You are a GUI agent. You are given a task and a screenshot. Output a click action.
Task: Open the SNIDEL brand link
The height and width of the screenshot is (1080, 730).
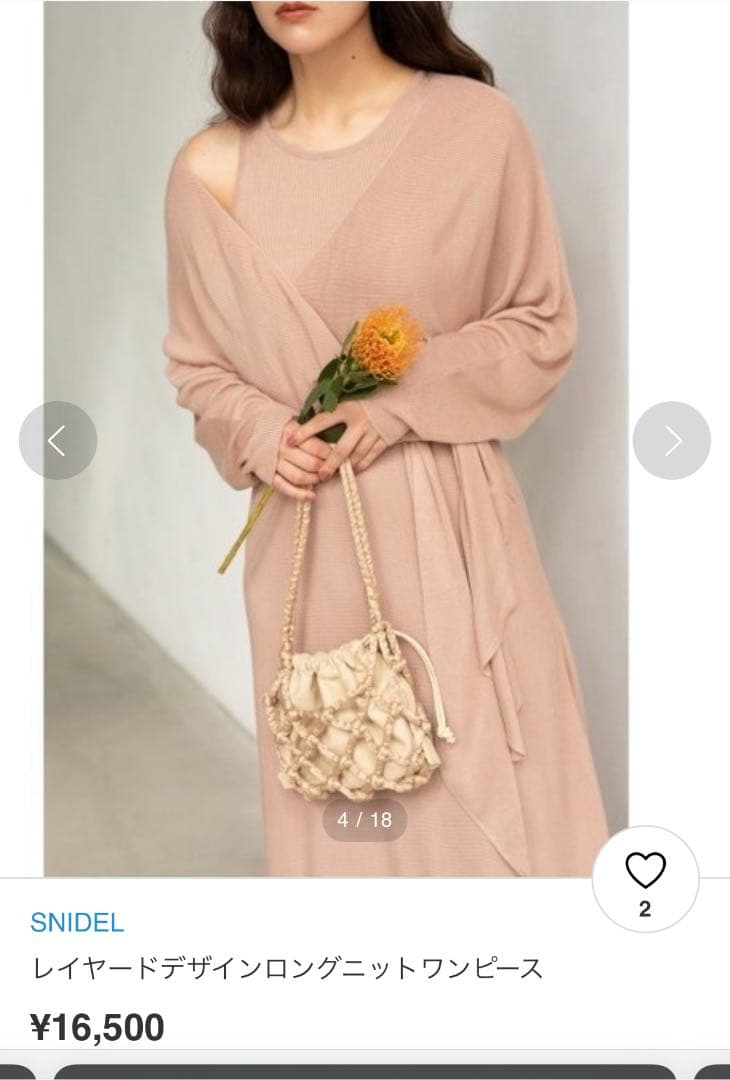pos(77,922)
